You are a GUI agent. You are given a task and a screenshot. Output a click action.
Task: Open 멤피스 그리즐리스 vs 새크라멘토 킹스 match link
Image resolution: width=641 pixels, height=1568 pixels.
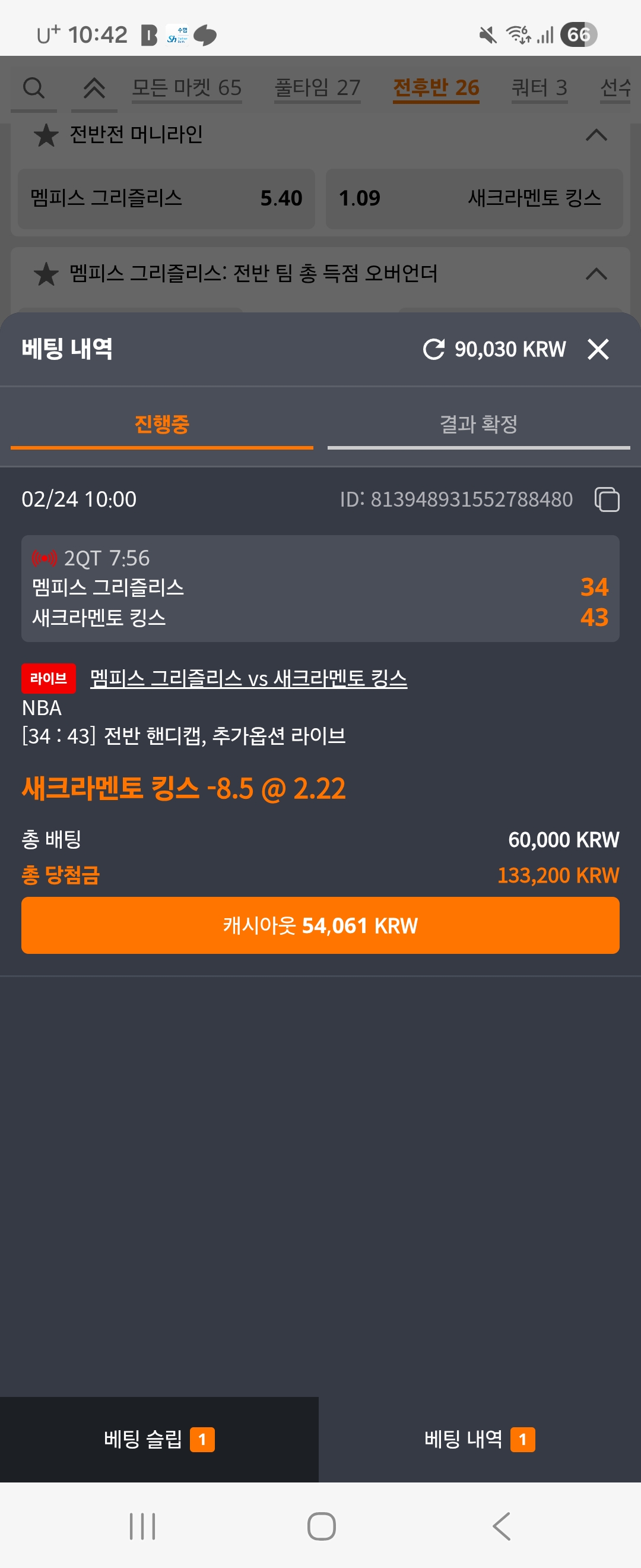pos(248,678)
